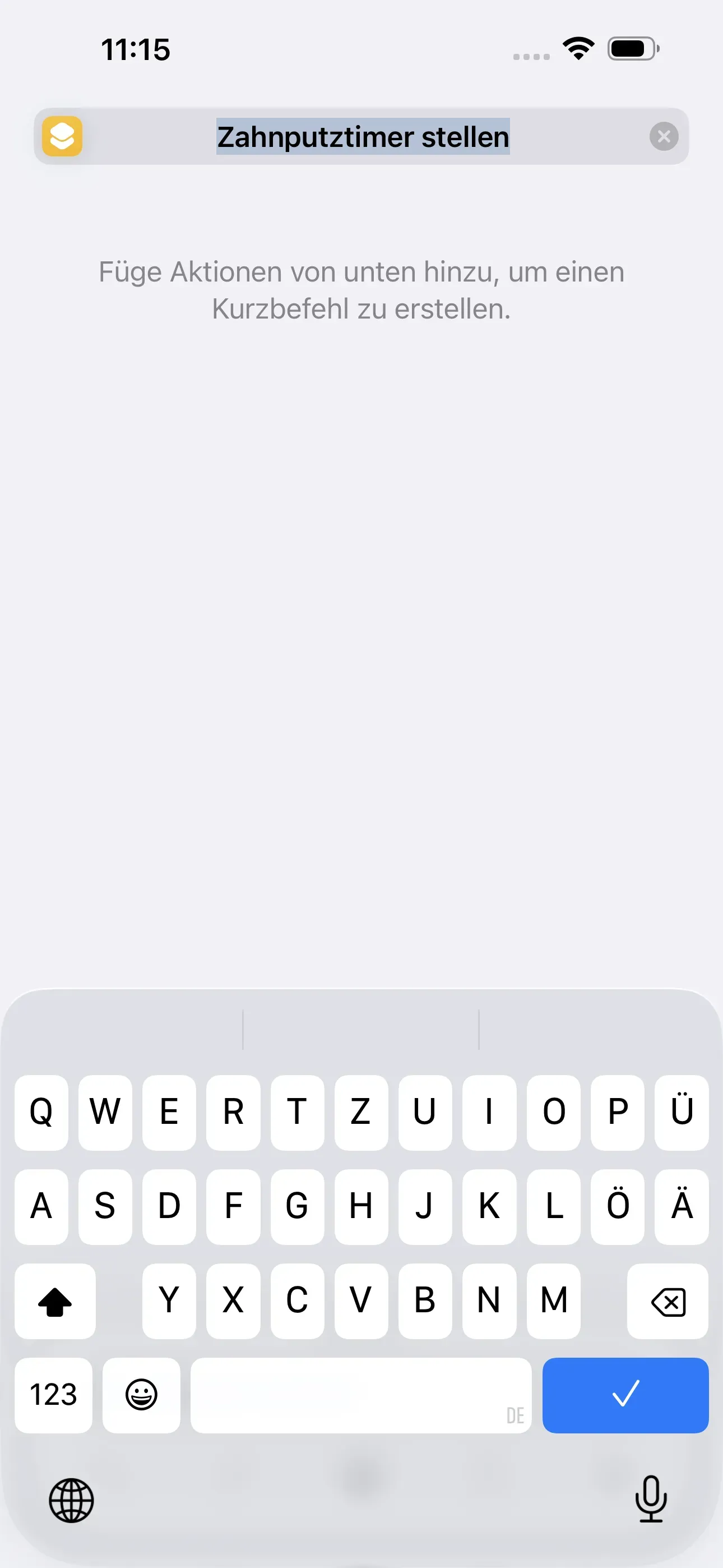This screenshot has height=1568, width=723.
Task: Tap the backspace delete key
Action: click(668, 1302)
